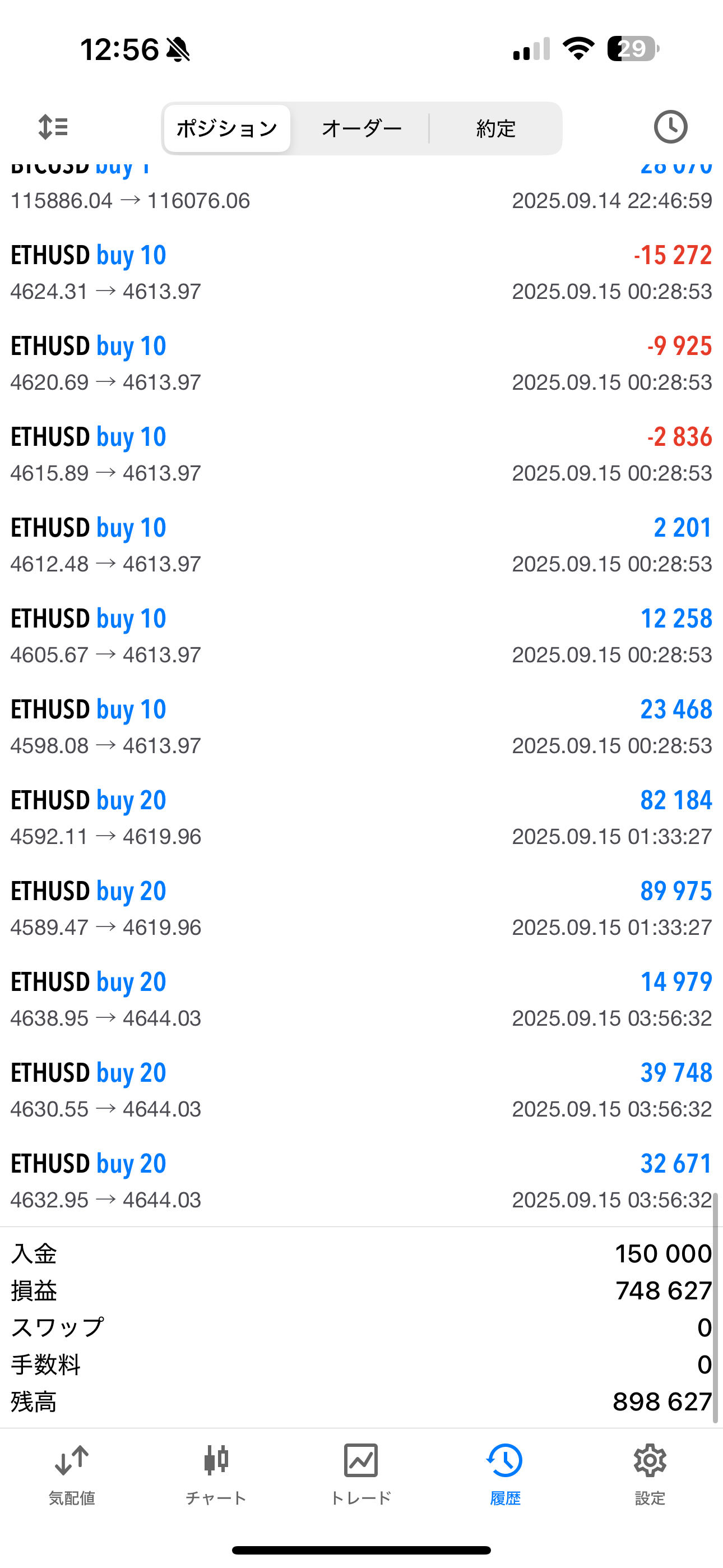Switch to the オーダー segment

tap(361, 128)
